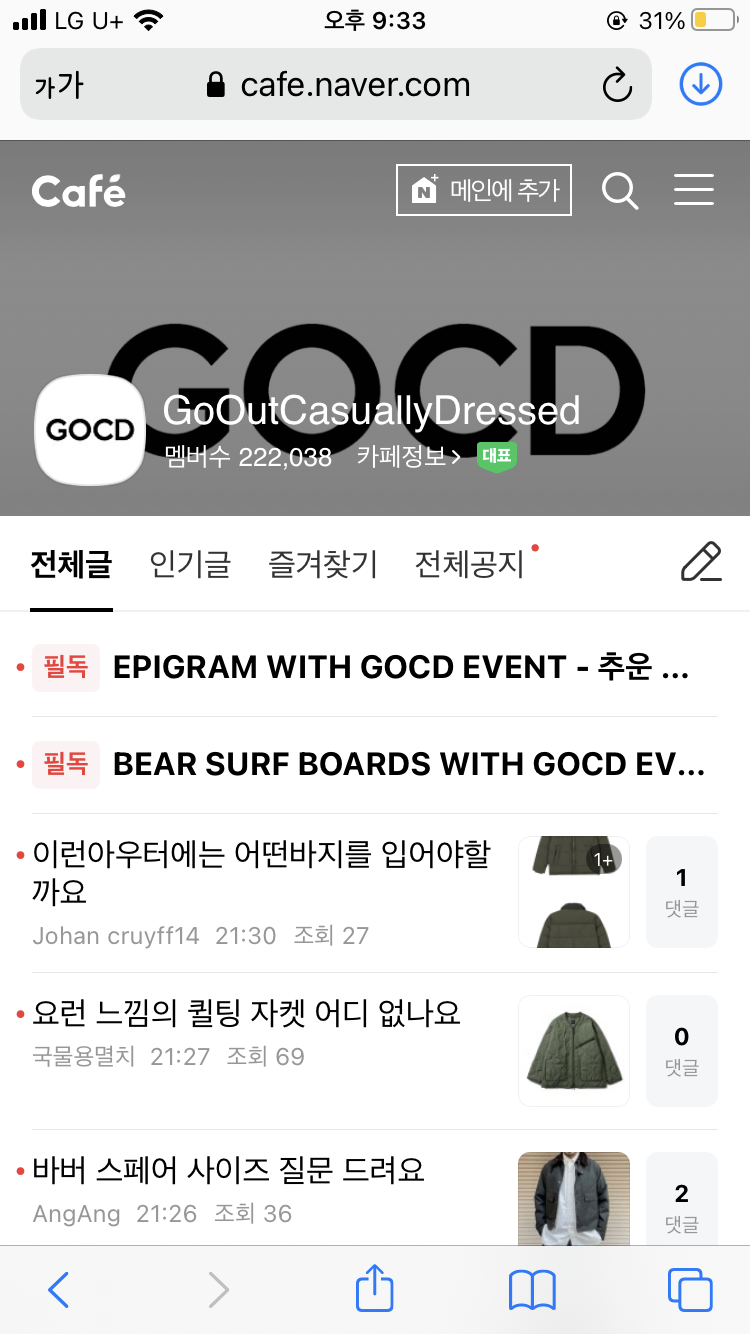Open post 요런 느낌의 퀼팅 자켓 어디 없나요
Image resolution: width=750 pixels, height=1334 pixels.
click(247, 1014)
